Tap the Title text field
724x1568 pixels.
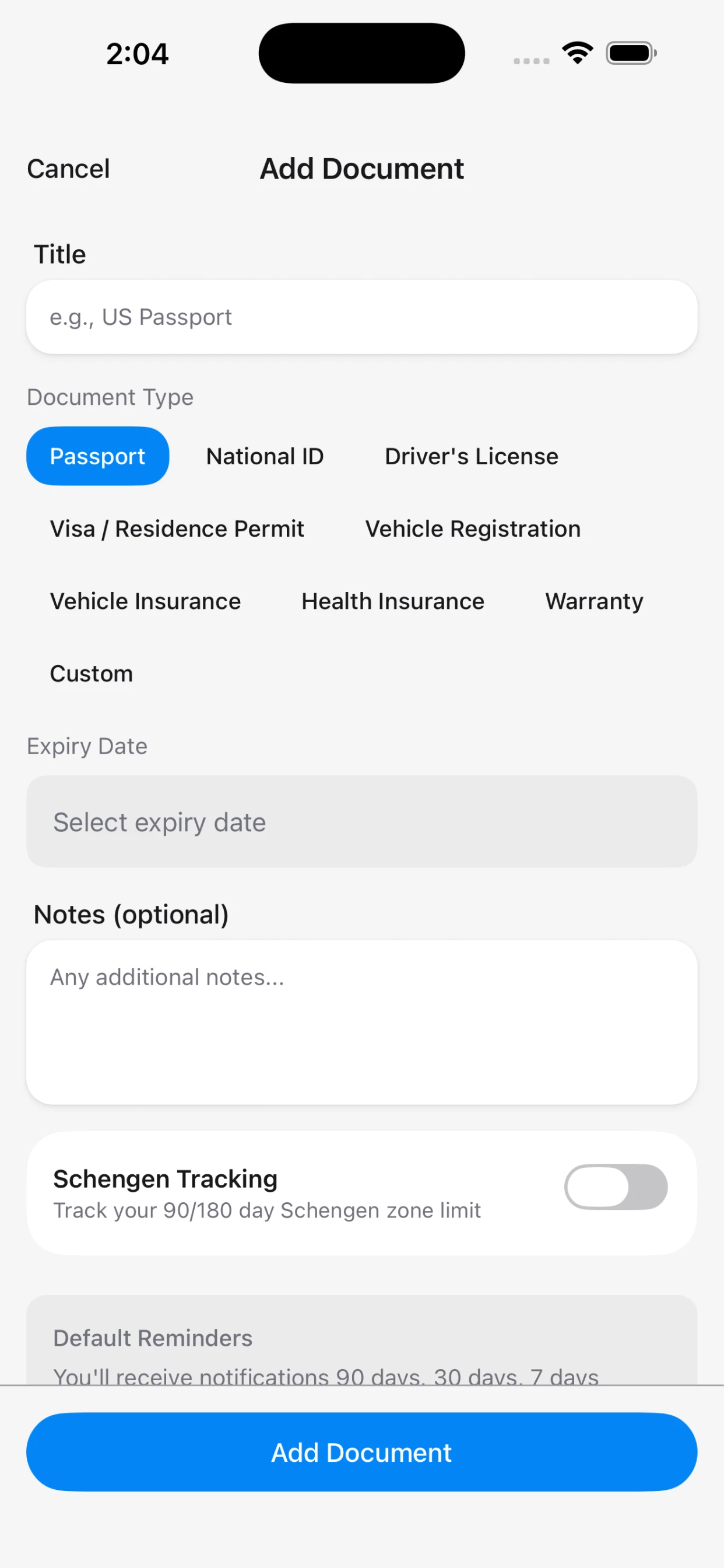pos(361,317)
